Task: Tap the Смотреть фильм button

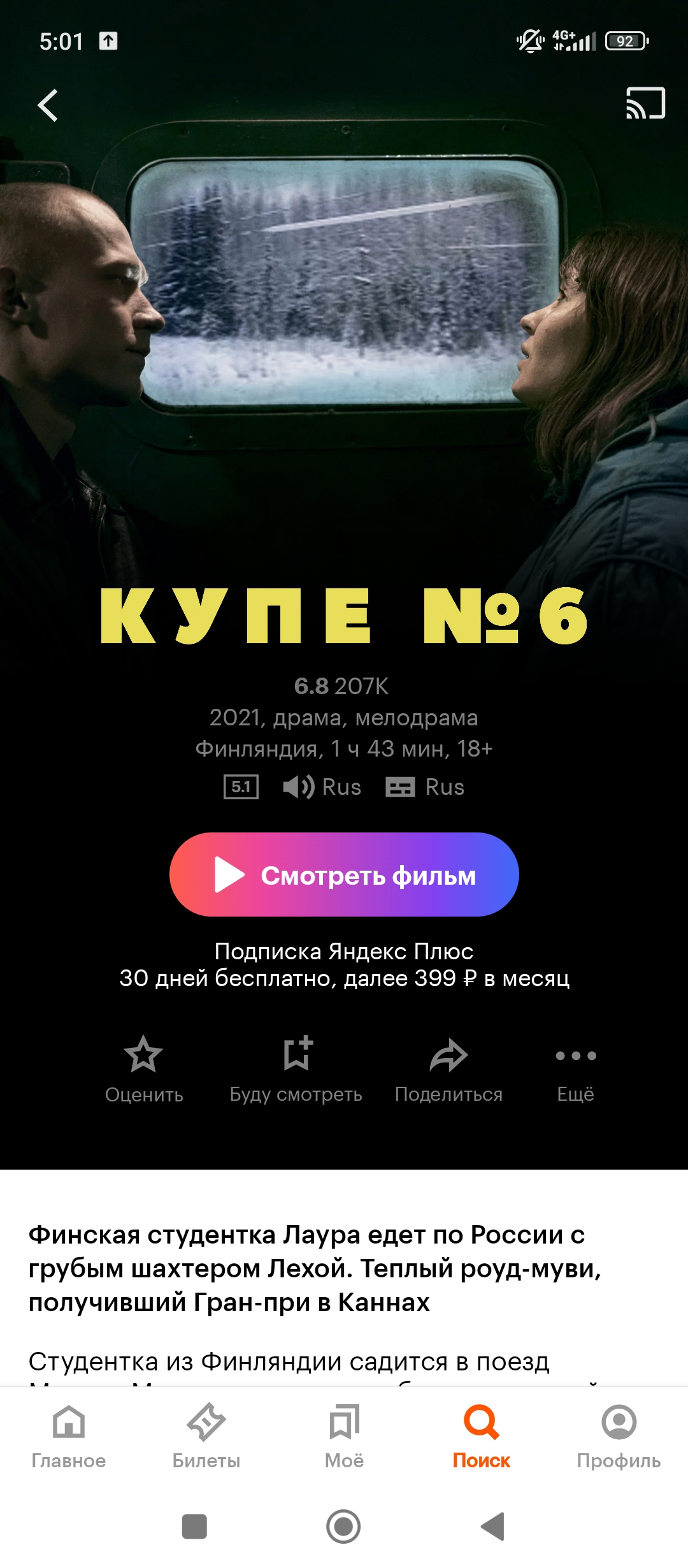Action: click(x=344, y=875)
